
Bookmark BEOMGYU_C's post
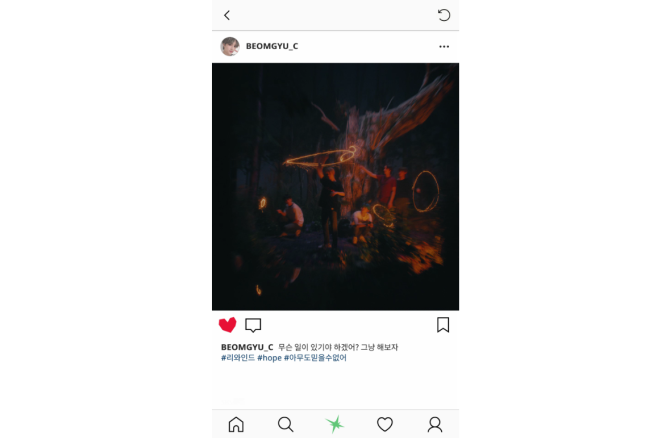tap(443, 325)
